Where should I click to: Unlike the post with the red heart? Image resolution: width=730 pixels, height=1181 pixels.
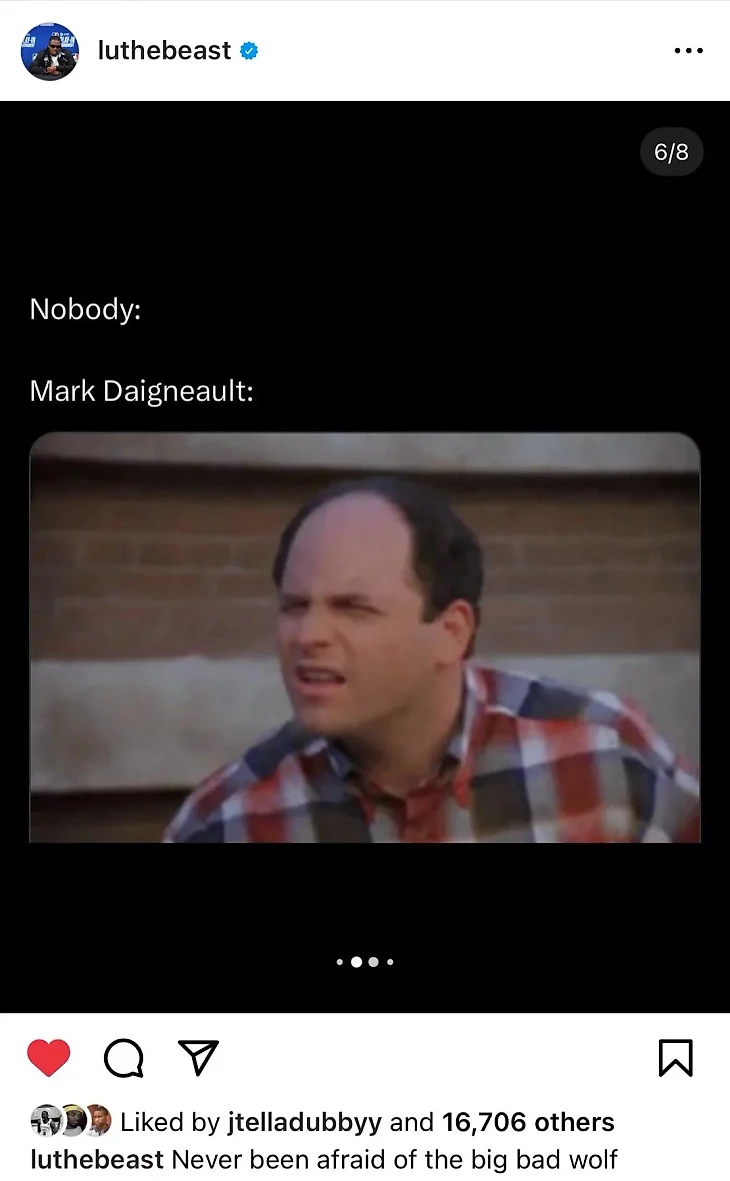48,1058
